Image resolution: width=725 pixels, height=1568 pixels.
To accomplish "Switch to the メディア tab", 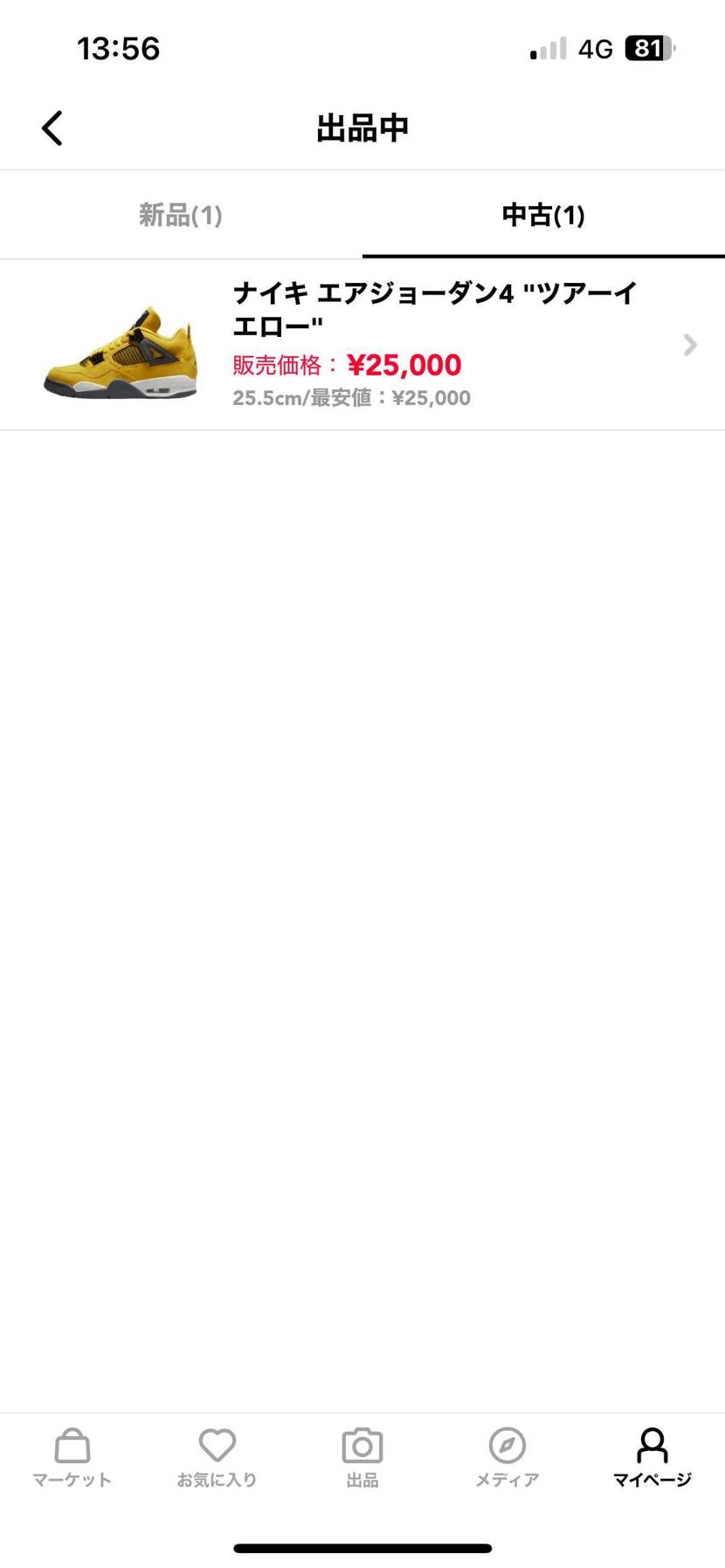I will tap(507, 1458).
